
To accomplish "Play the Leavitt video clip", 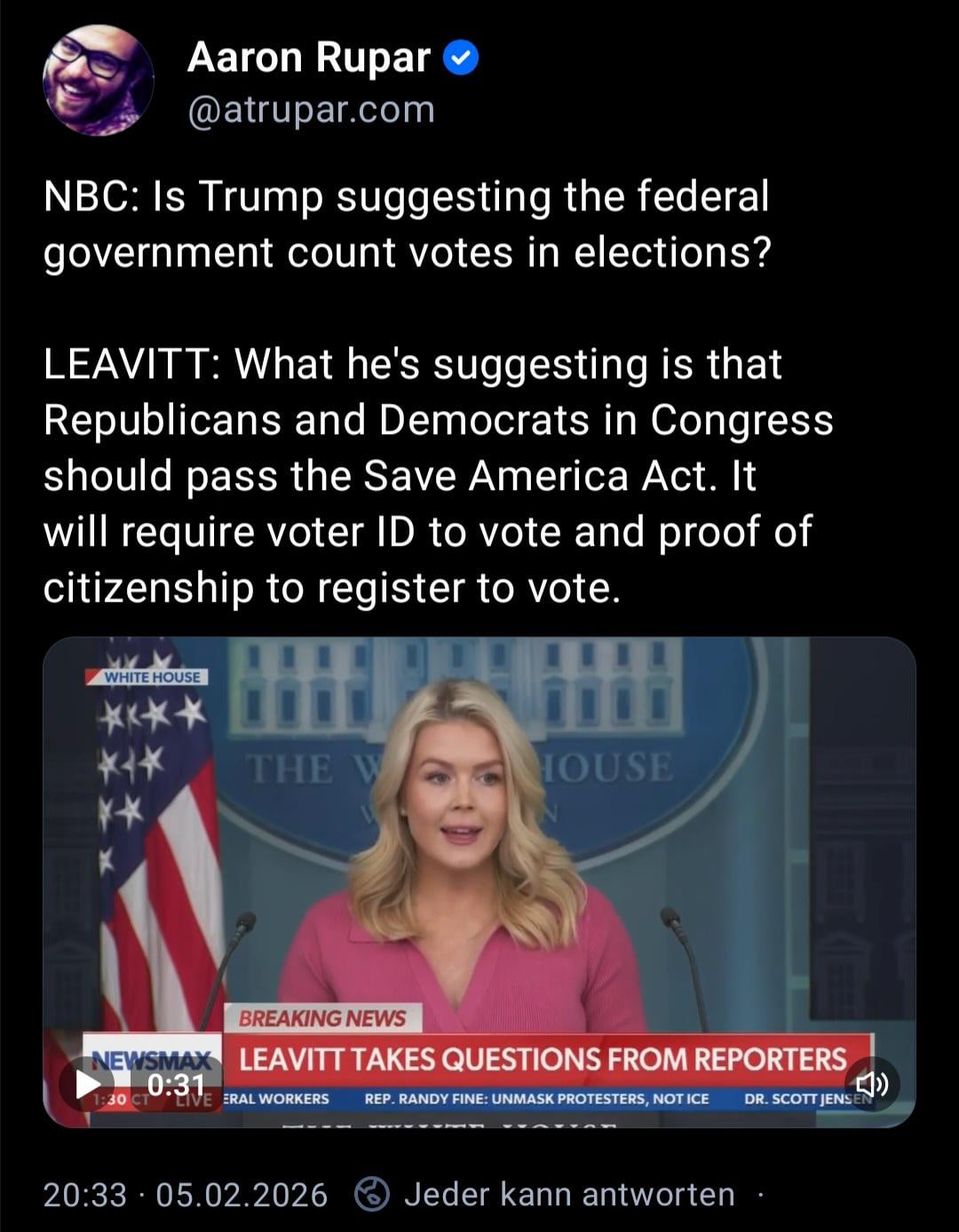I will tap(87, 1084).
